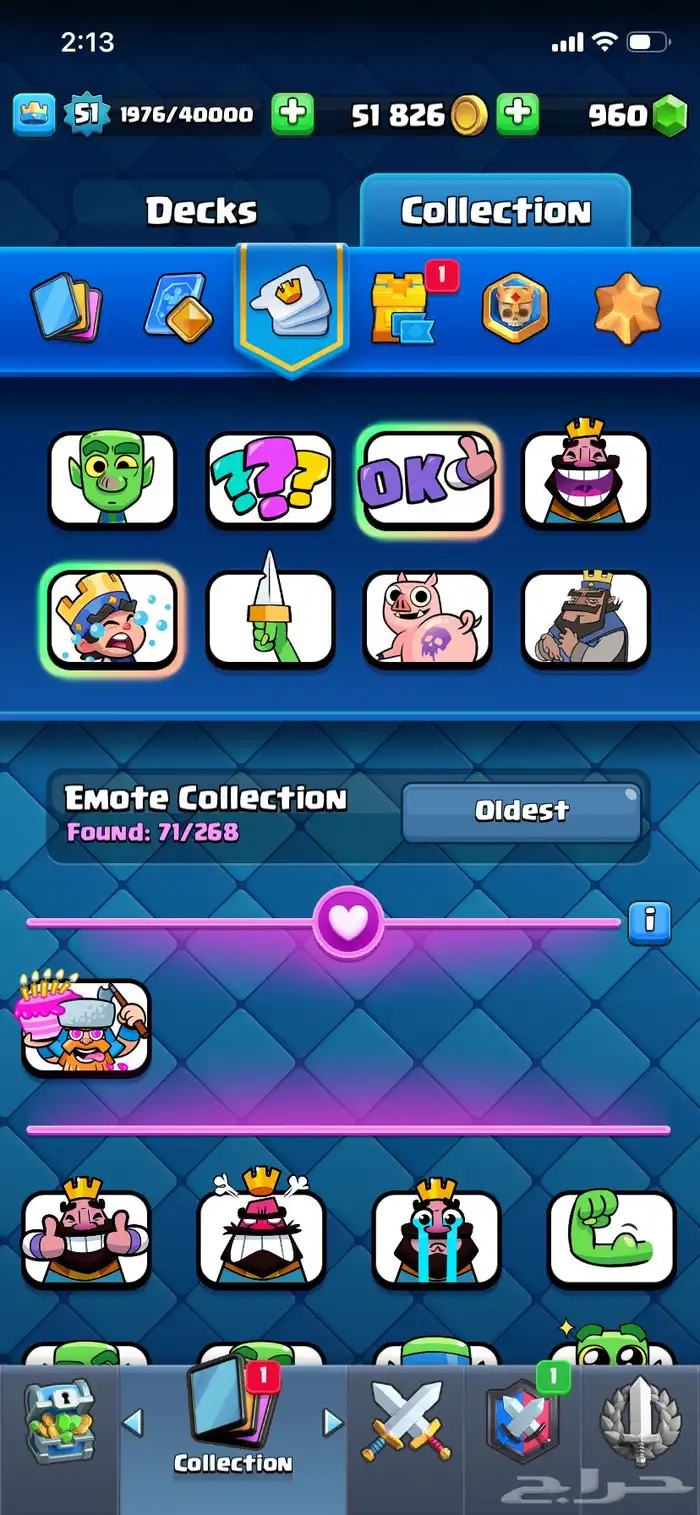
Task: Add gold with the plus button beside coins
Action: tap(517, 114)
